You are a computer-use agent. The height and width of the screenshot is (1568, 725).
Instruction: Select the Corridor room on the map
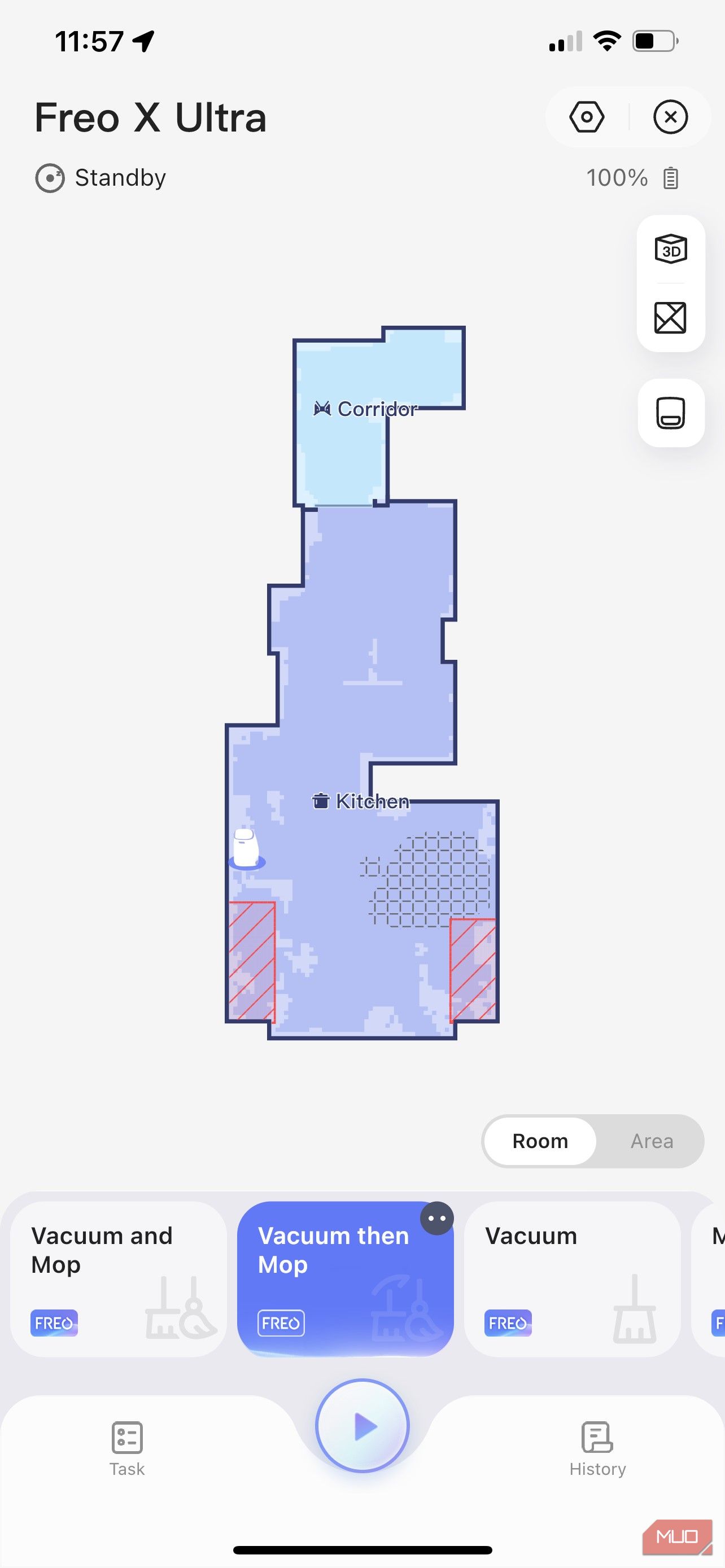[365, 409]
